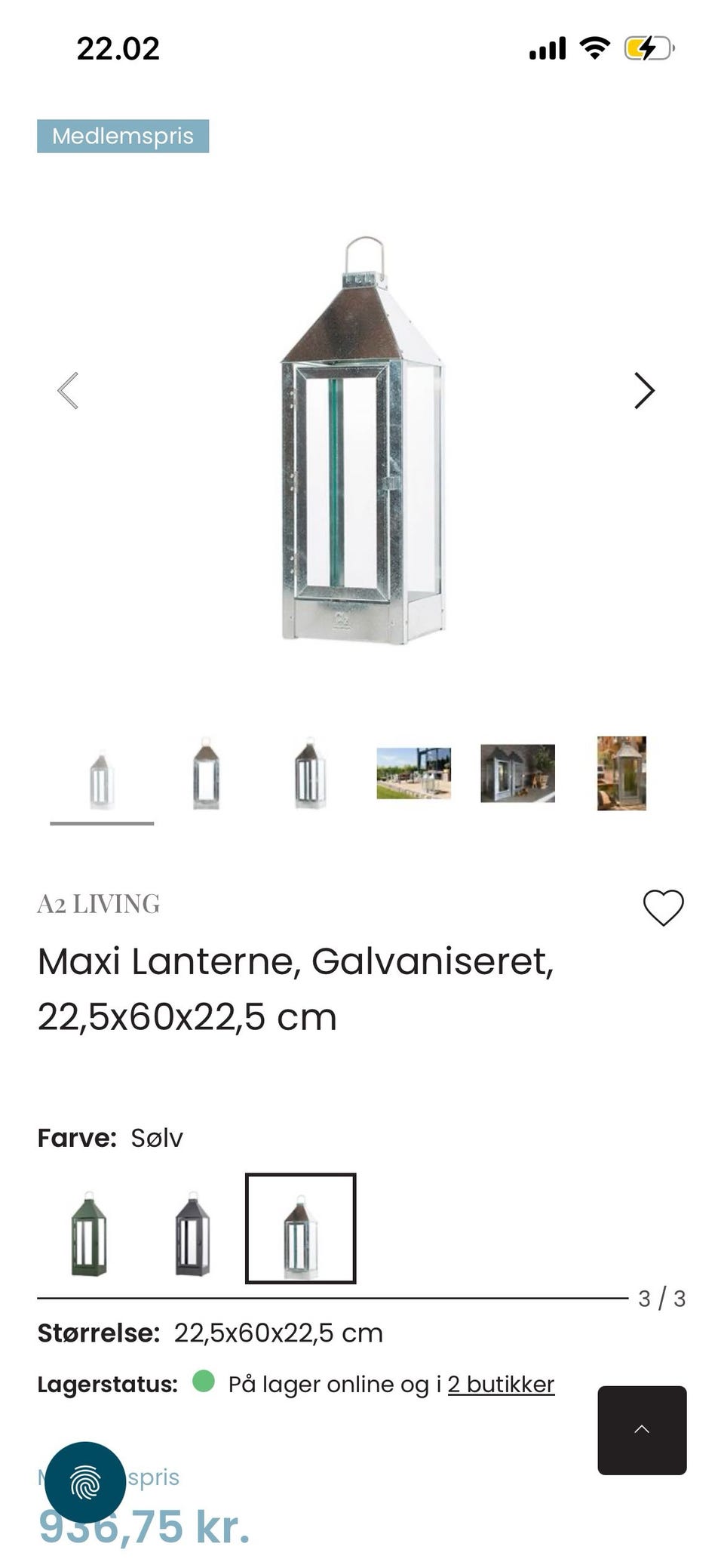
Task: Select the silver color variant
Action: click(x=300, y=1228)
